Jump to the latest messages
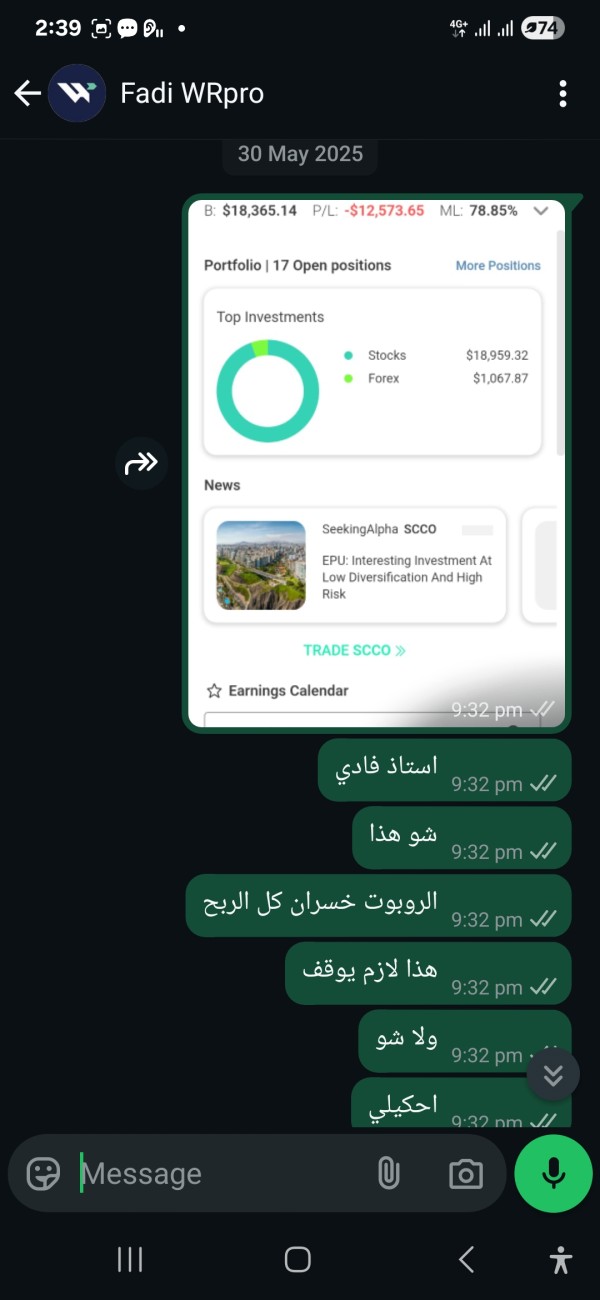600x1300 pixels. [x=553, y=1075]
